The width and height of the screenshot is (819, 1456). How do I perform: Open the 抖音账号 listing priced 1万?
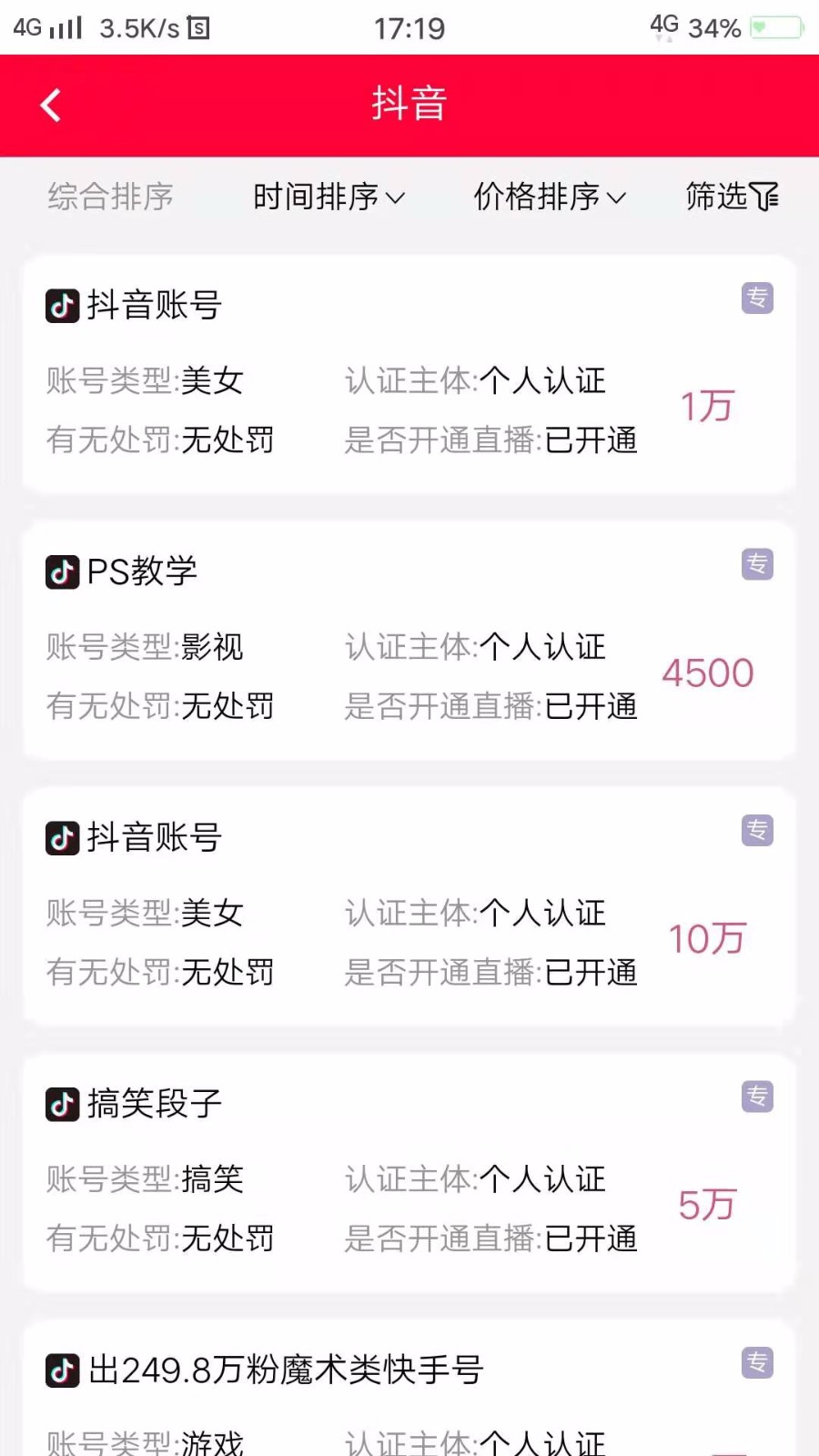[x=409, y=373]
